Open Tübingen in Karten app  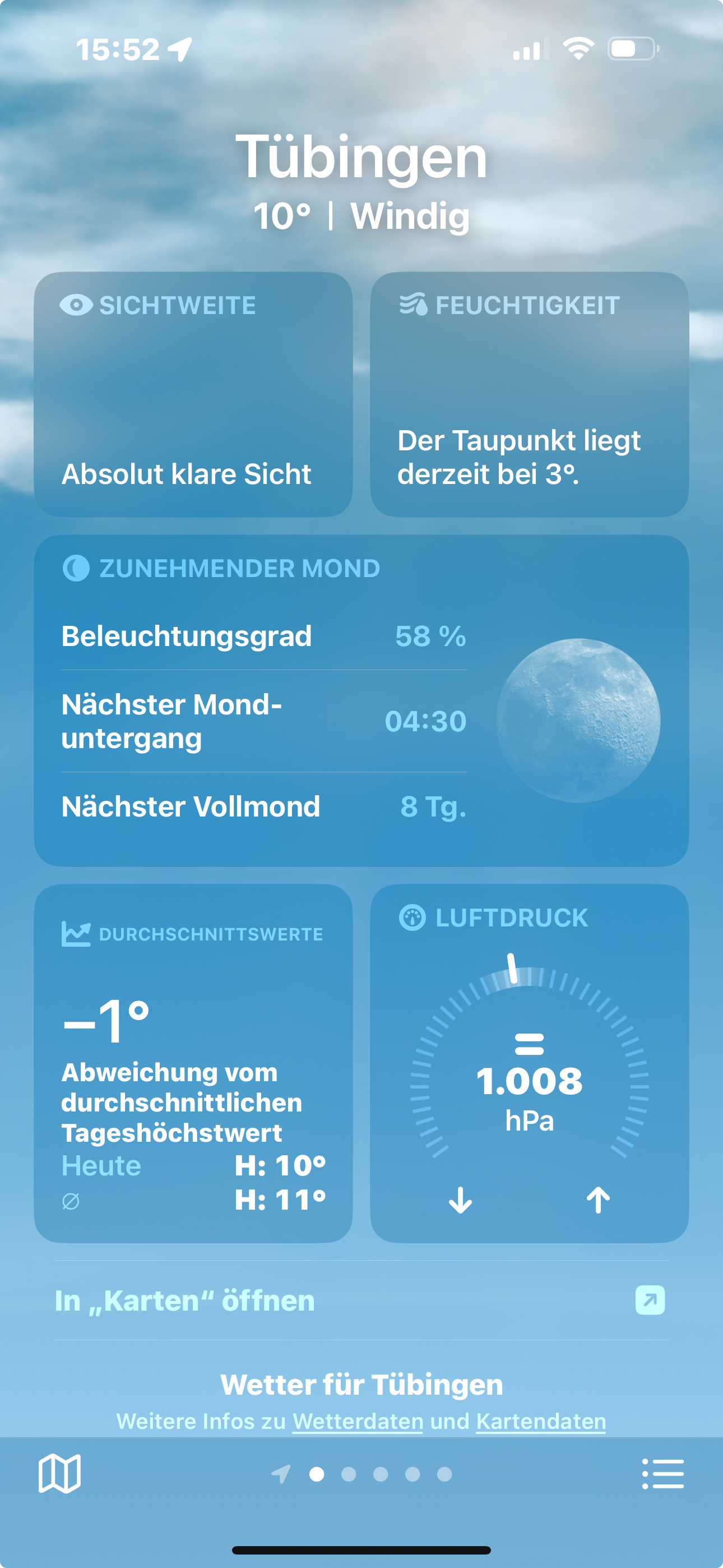click(361, 1300)
